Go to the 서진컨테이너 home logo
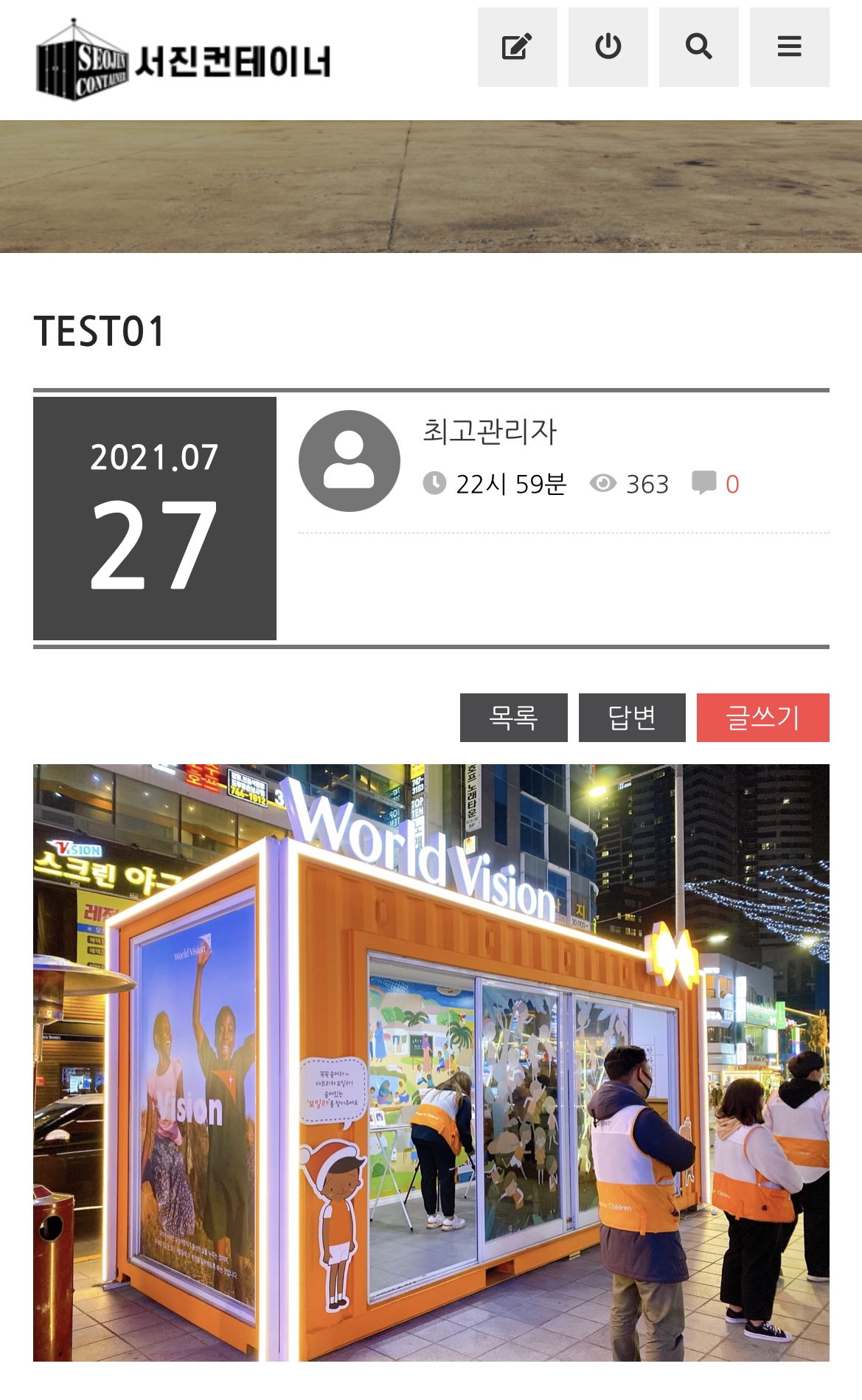 coord(183,60)
